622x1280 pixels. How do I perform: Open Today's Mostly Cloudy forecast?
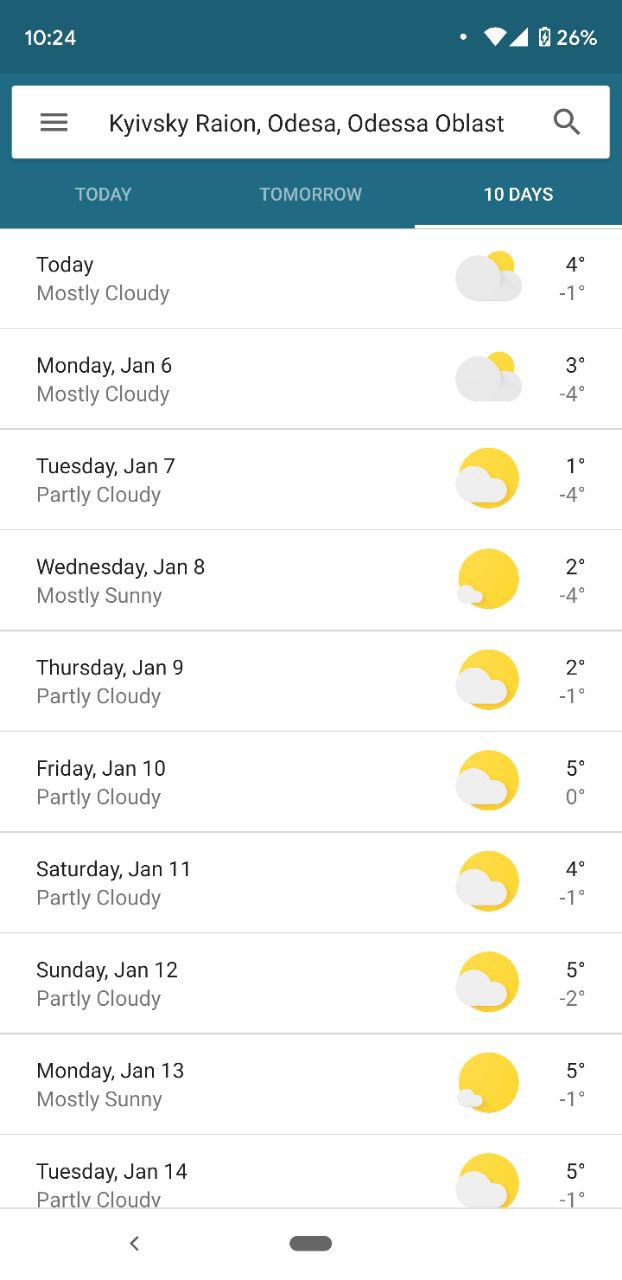(x=311, y=279)
